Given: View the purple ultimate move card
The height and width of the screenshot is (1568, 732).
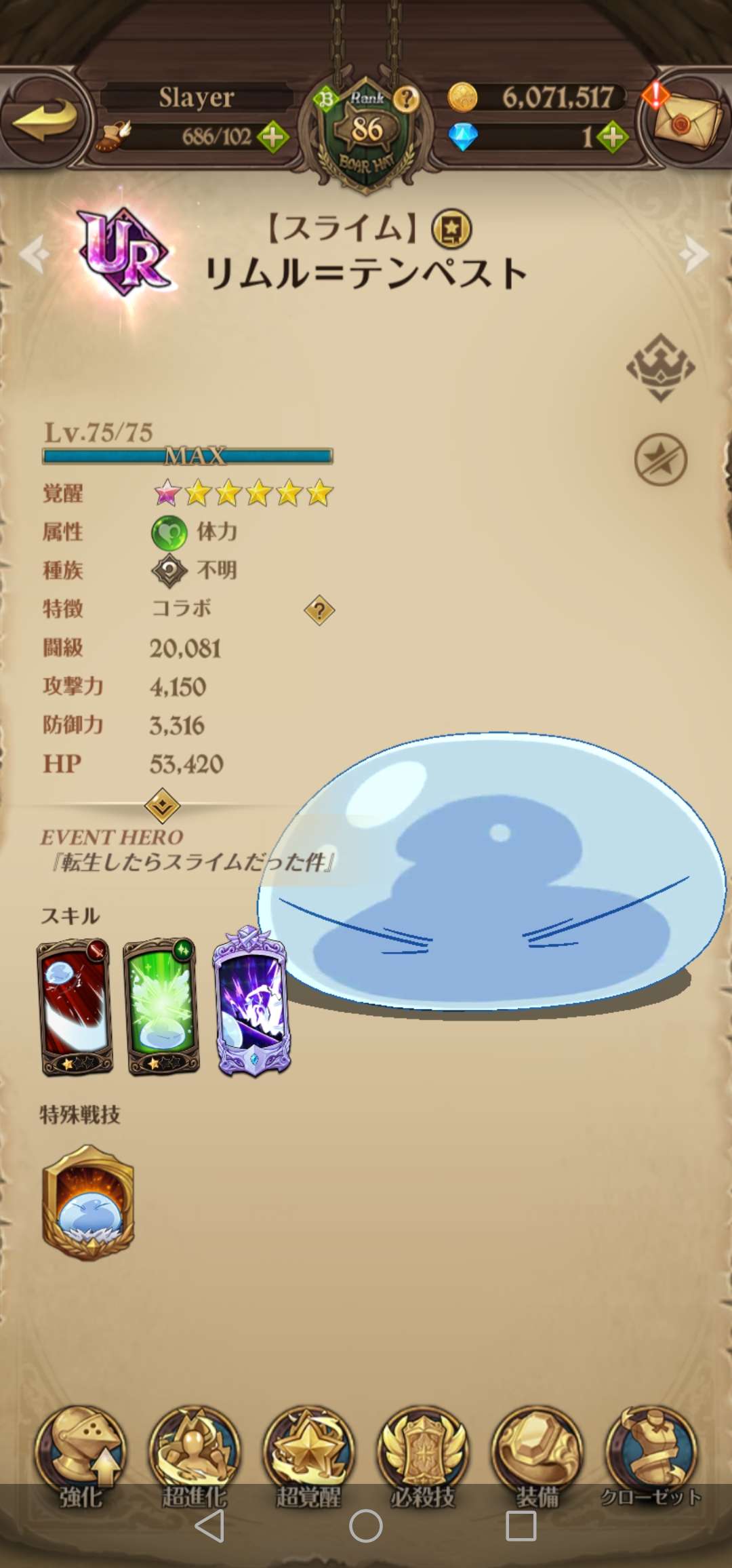Looking at the screenshot, I should click(x=252, y=1001).
